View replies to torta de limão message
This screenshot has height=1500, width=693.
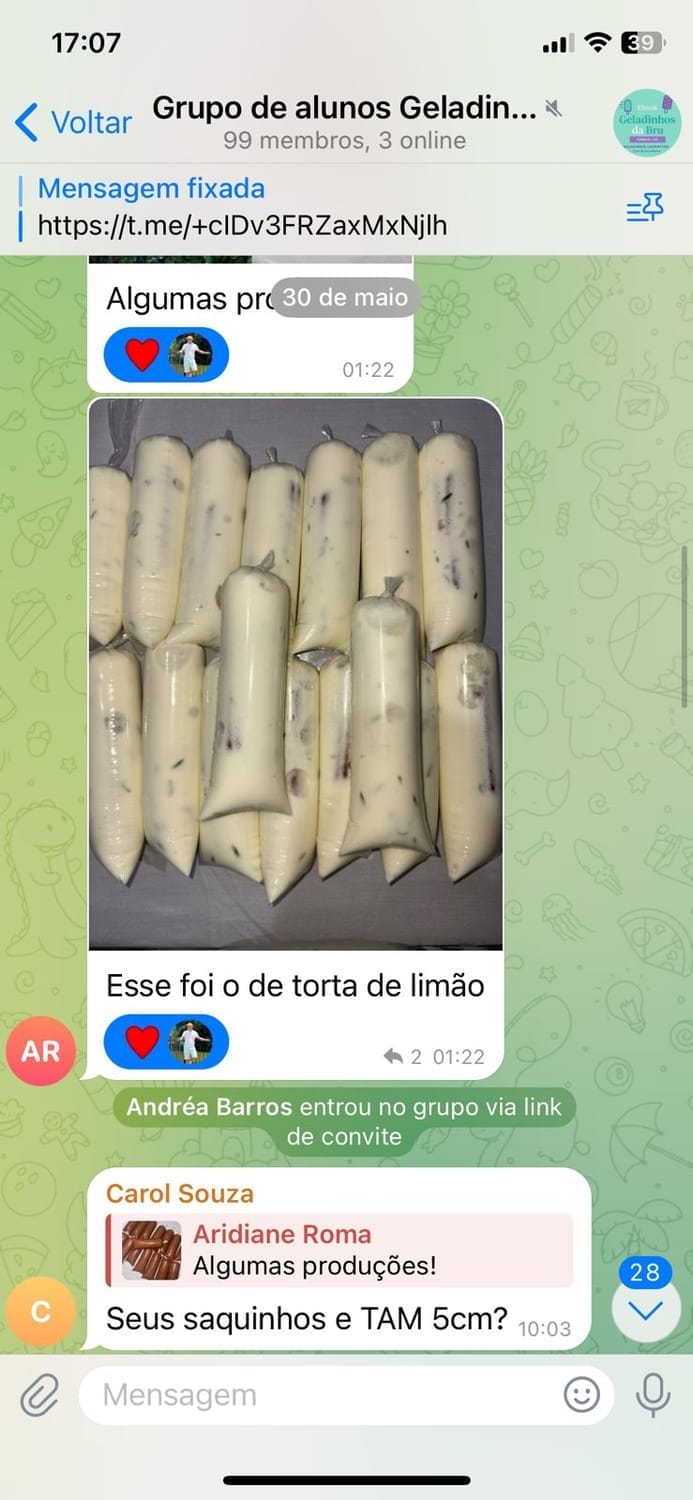click(x=403, y=1056)
